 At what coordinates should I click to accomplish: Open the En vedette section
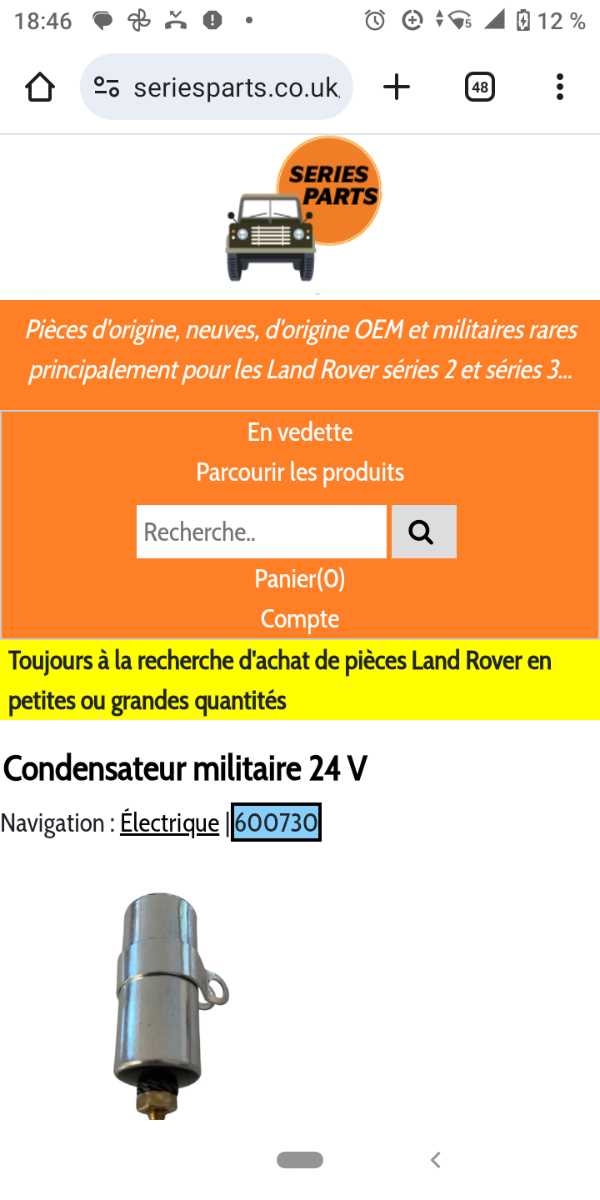300,433
